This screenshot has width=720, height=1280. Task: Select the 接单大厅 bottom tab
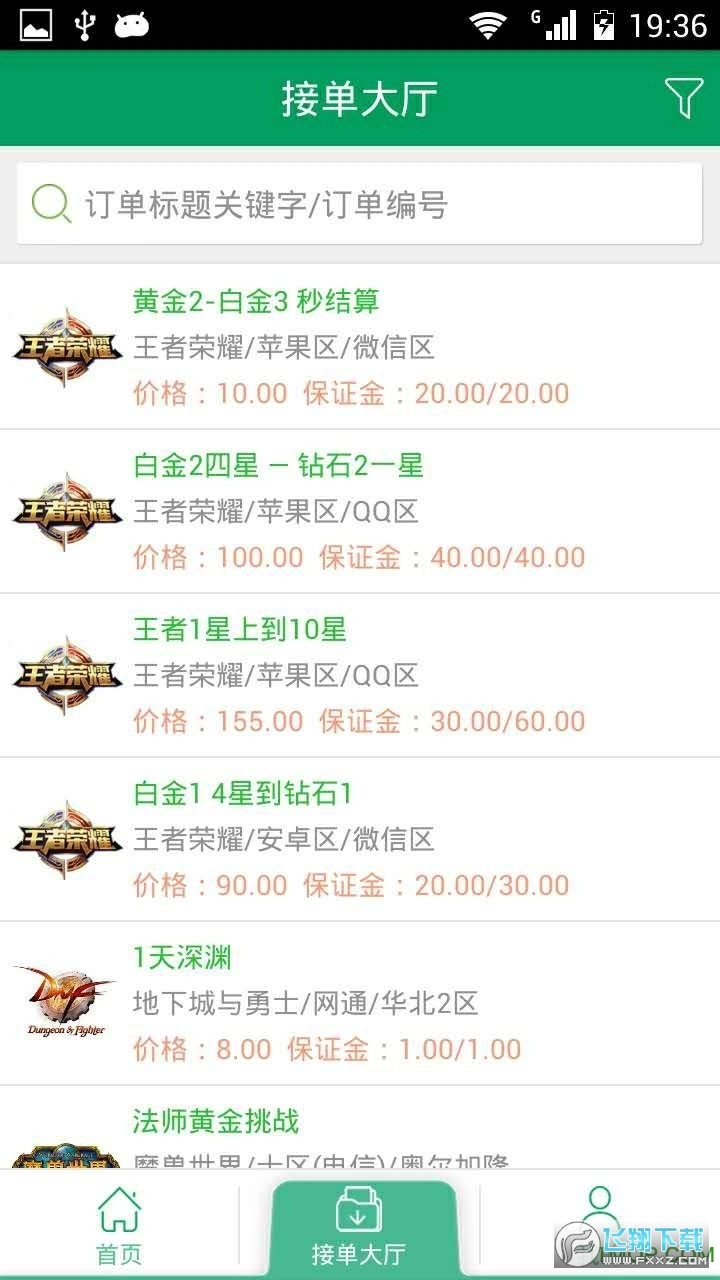[359, 1226]
